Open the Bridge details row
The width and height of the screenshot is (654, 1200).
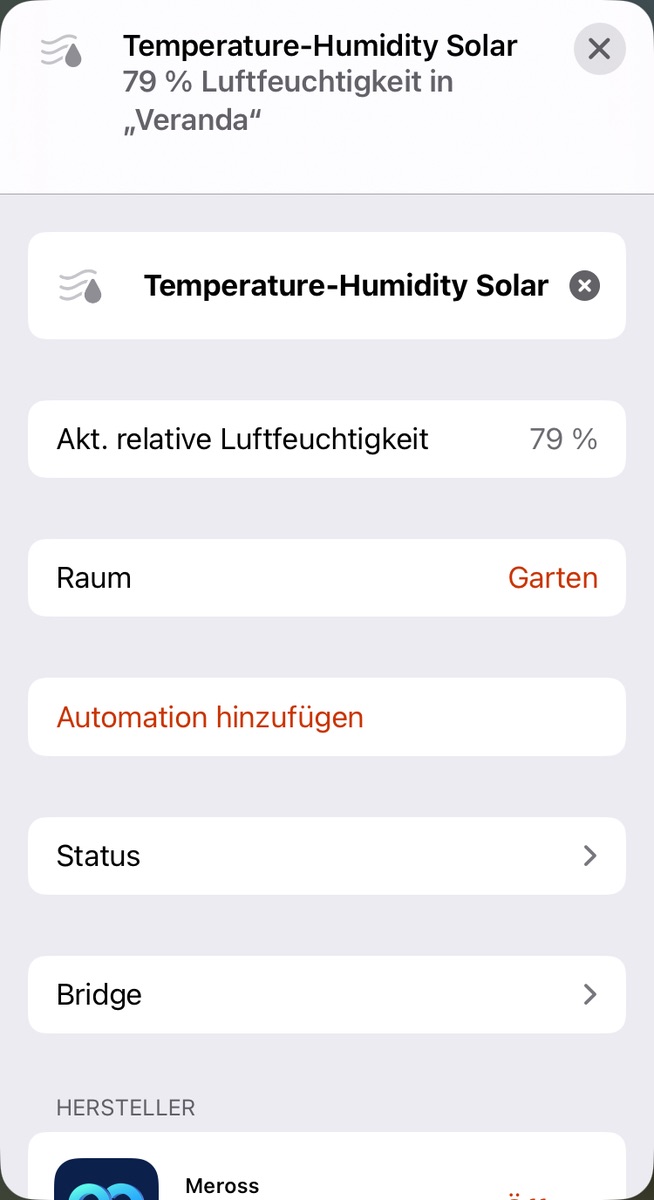click(326, 995)
